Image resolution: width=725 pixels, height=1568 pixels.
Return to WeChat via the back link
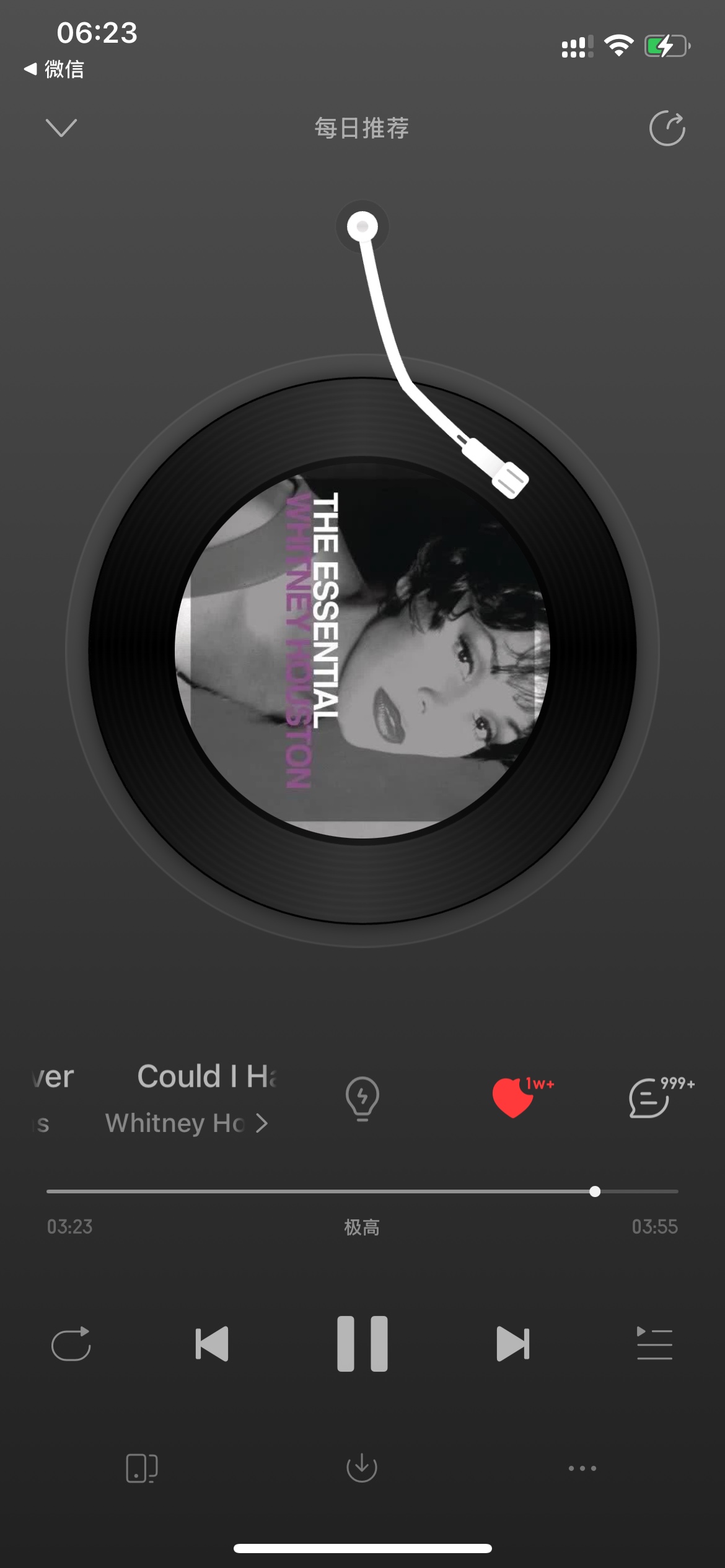54,69
